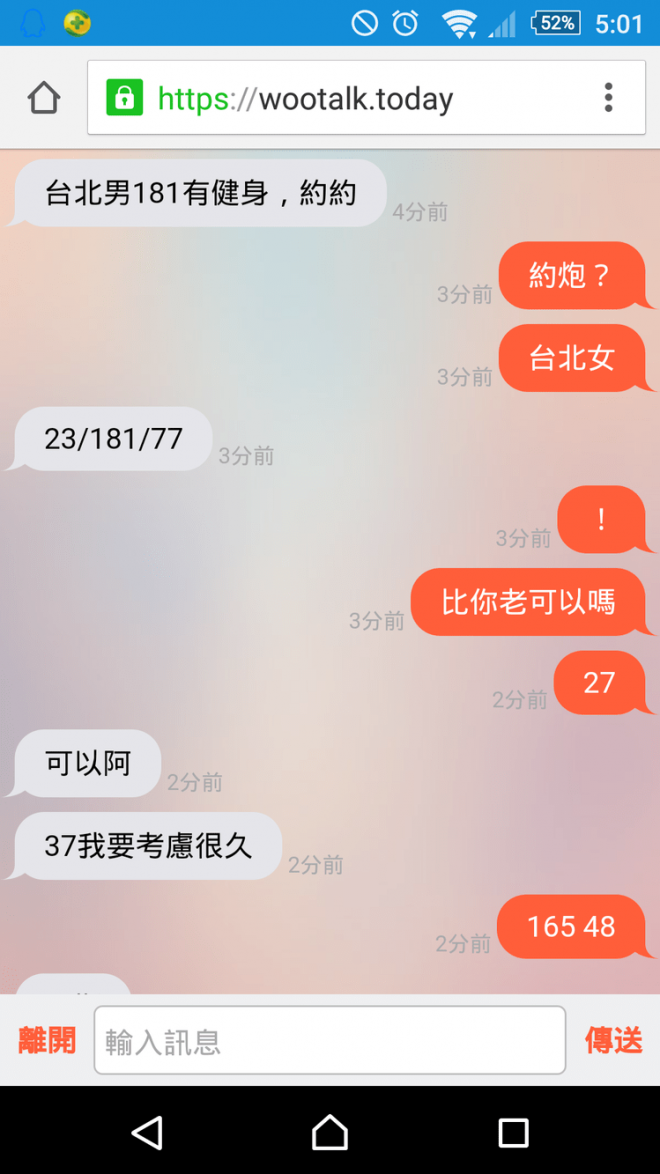Focus the 輸入訊息 message input field
Screen dimensions: 660x1174
click(329, 1041)
